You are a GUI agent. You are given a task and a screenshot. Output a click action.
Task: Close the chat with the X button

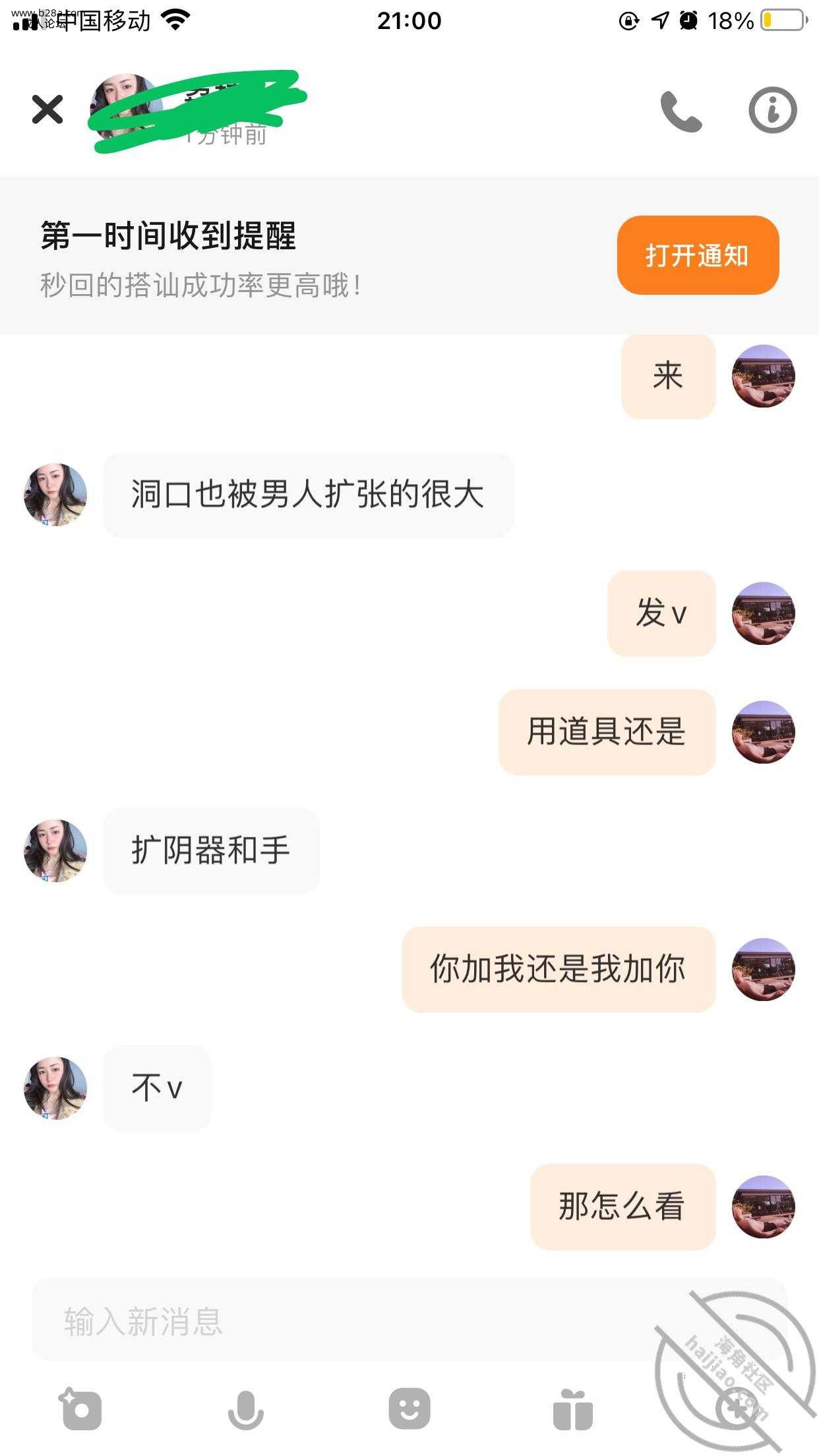coord(47,109)
